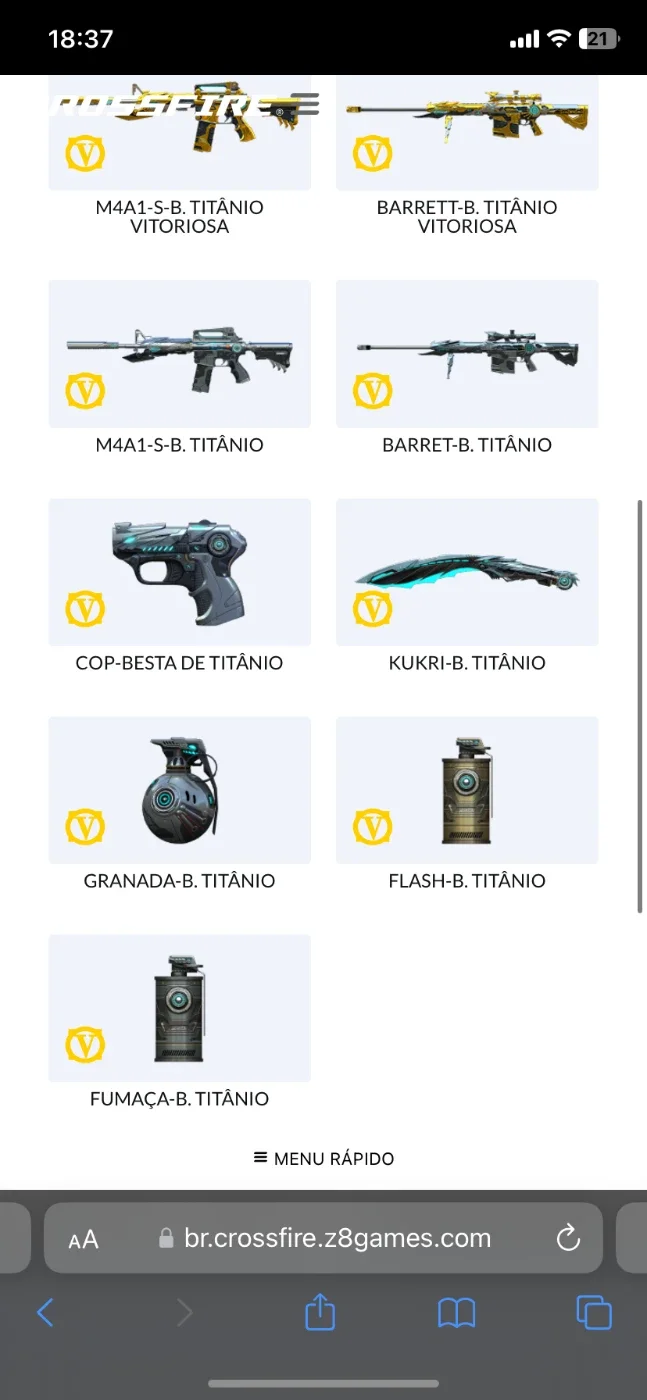The height and width of the screenshot is (1400, 647).
Task: Open the AA reader and text options
Action: pyautogui.click(x=84, y=1240)
